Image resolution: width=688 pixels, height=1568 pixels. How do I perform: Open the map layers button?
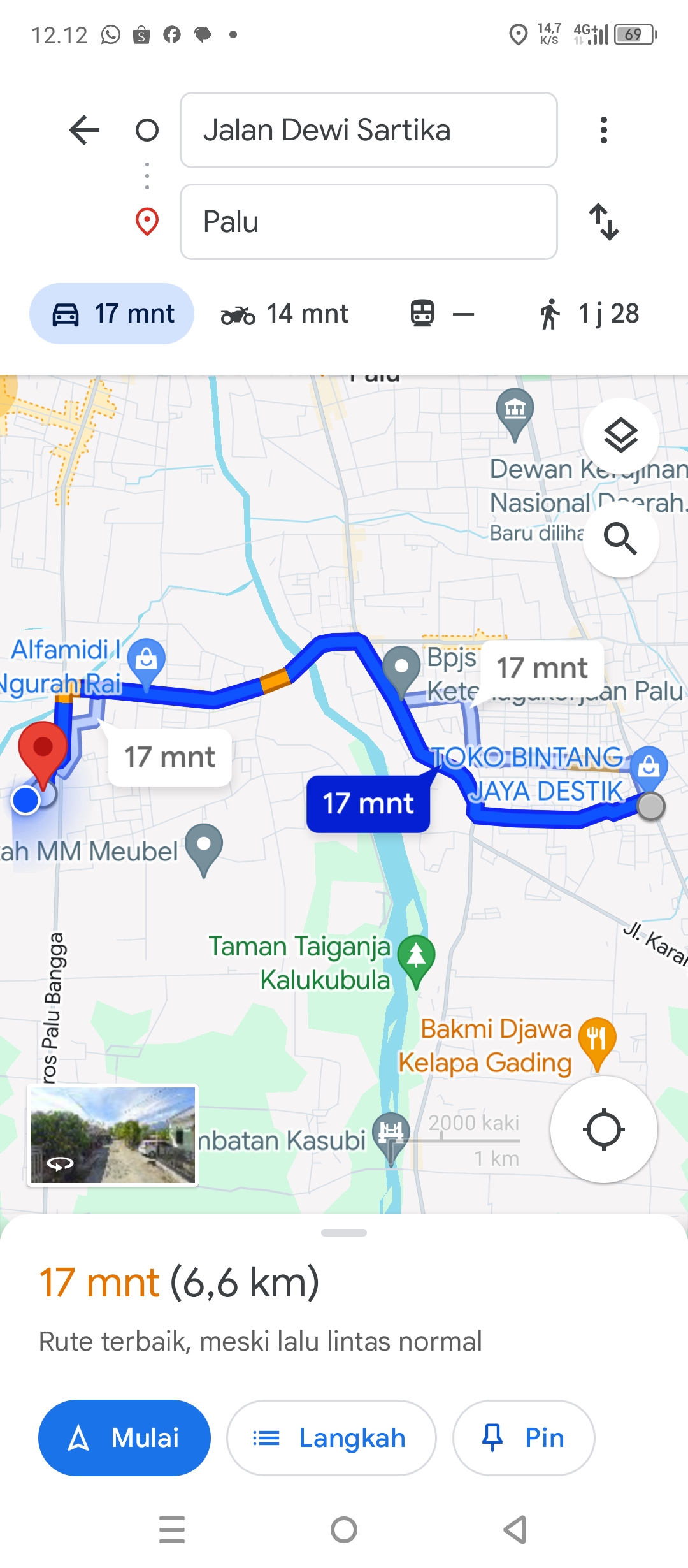pyautogui.click(x=620, y=436)
